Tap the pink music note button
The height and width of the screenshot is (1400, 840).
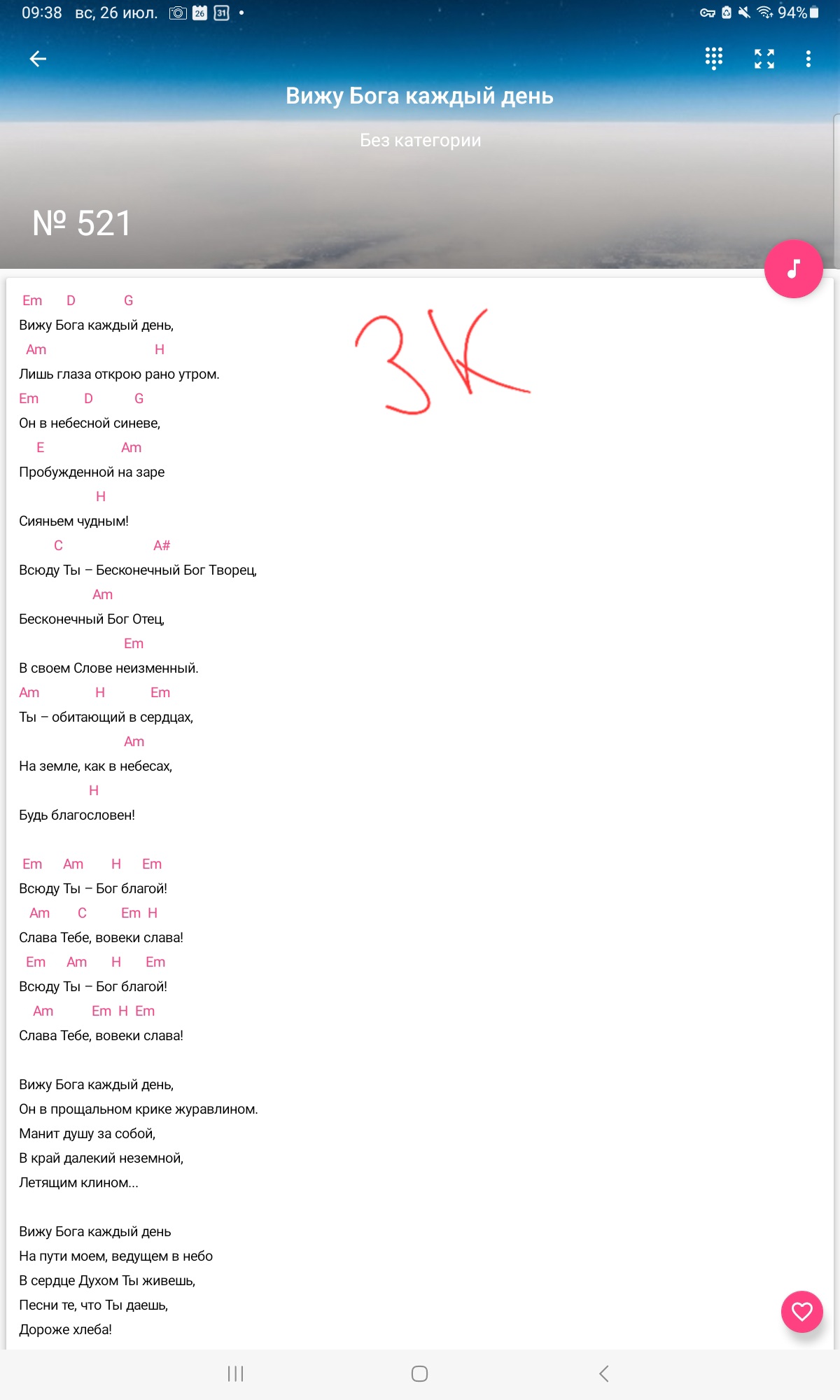pyautogui.click(x=793, y=269)
